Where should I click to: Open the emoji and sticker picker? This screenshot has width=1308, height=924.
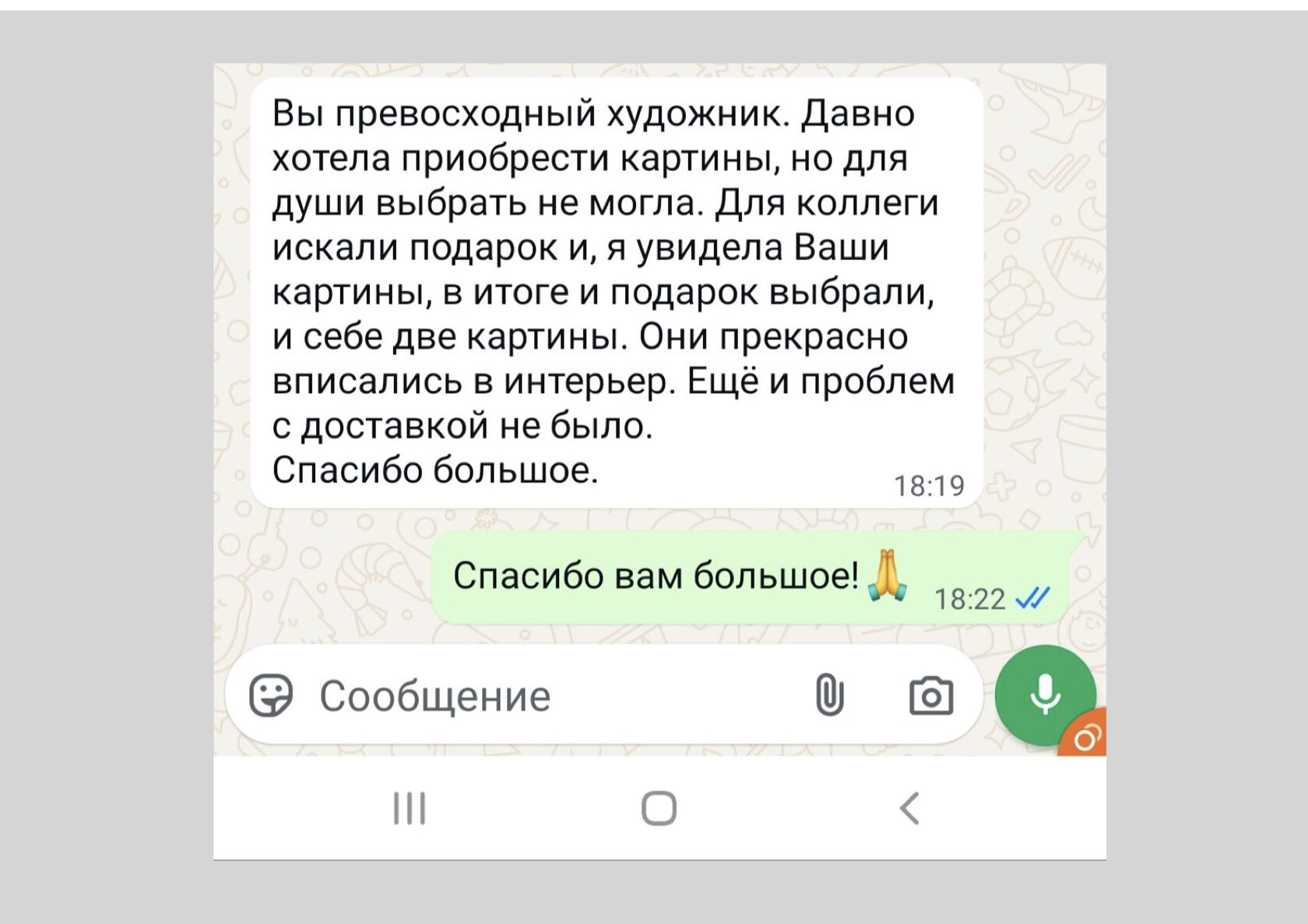(x=271, y=695)
